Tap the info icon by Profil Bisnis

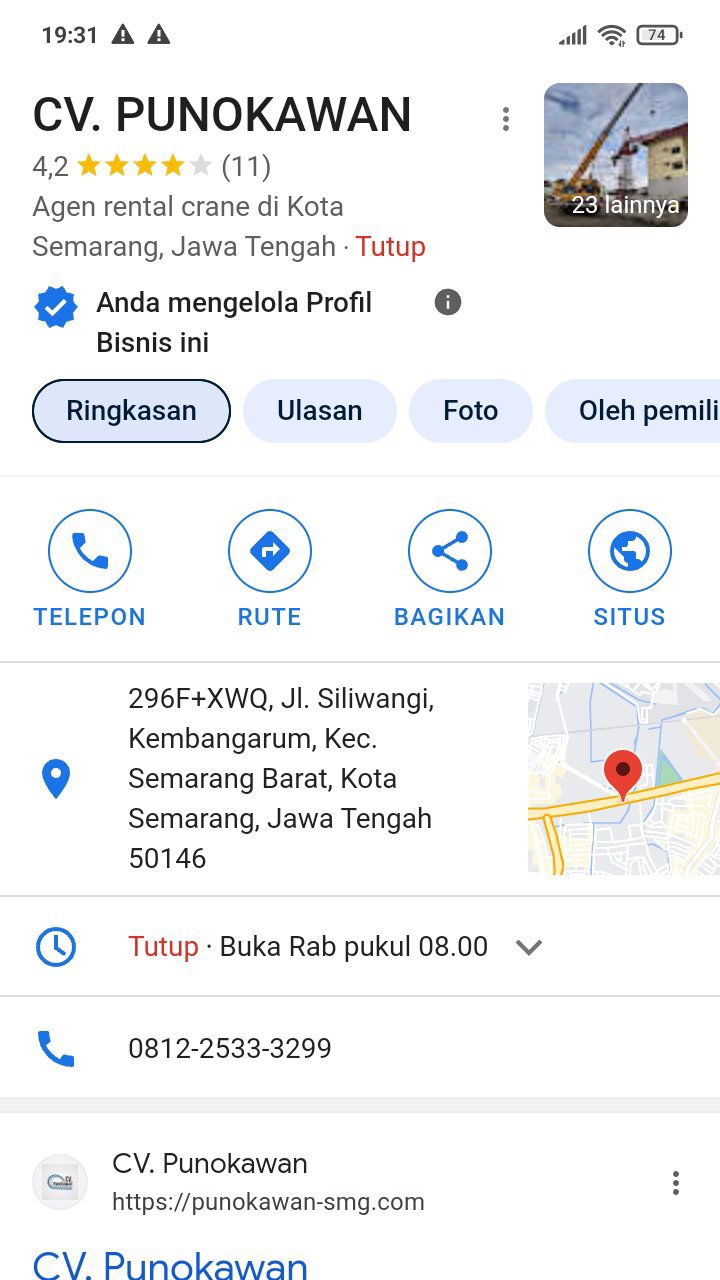pos(448,302)
